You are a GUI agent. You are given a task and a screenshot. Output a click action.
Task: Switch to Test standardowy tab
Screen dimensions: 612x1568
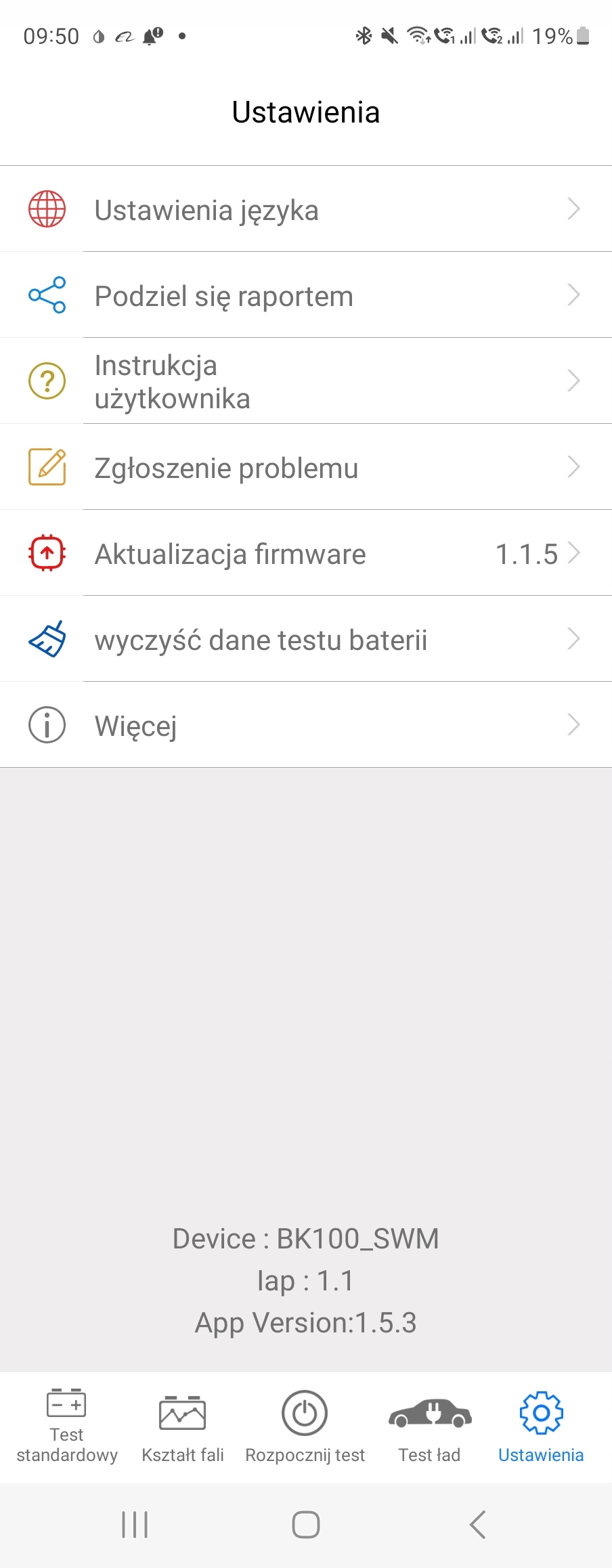click(x=67, y=1424)
